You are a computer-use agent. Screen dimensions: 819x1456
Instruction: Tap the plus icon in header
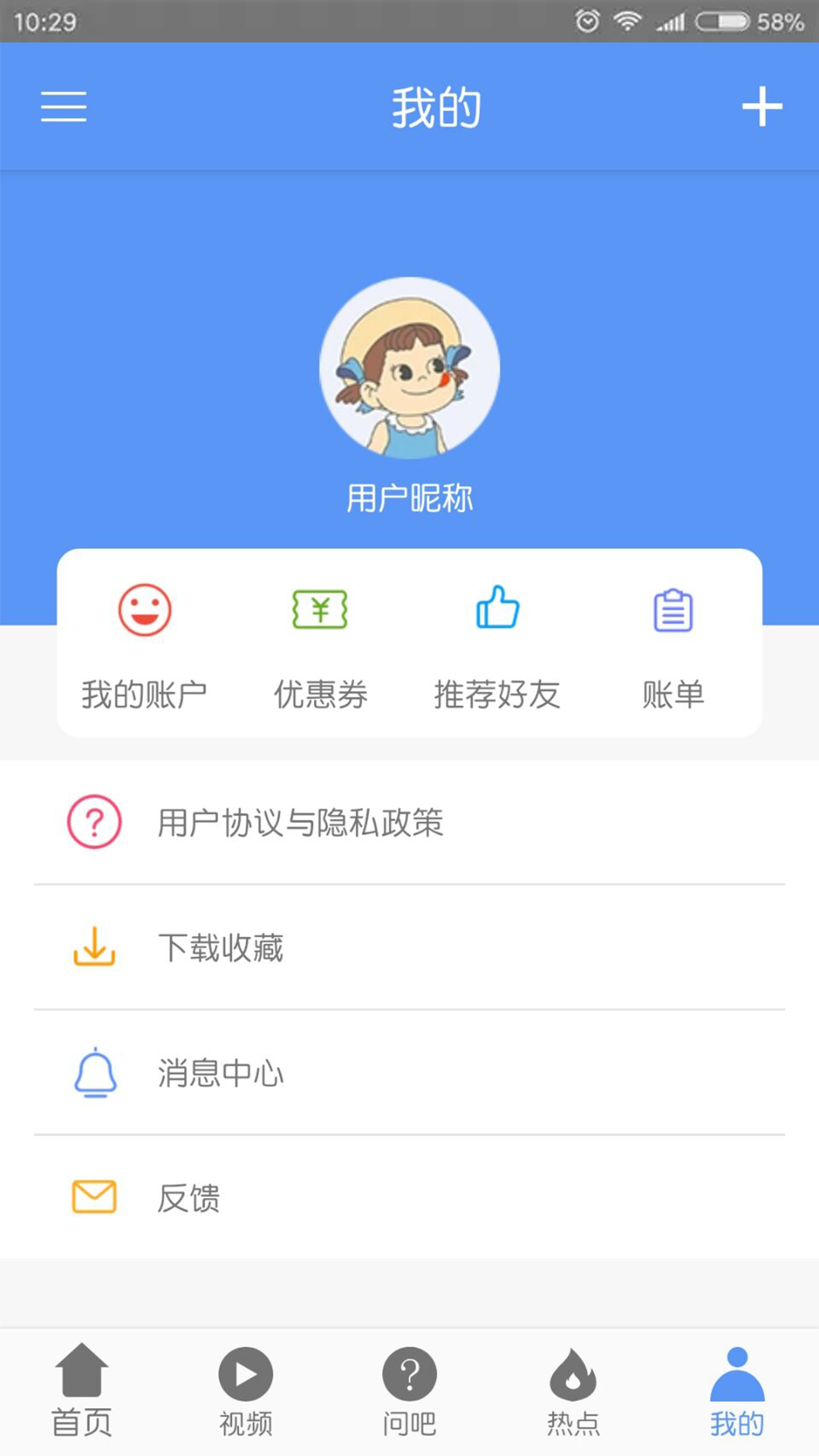click(x=761, y=106)
